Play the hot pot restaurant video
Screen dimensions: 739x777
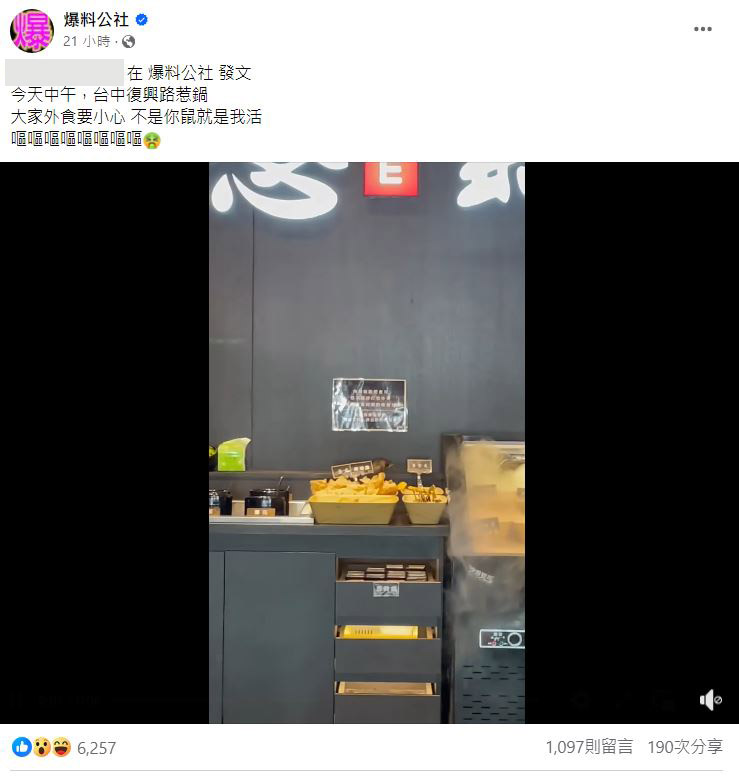point(367,442)
